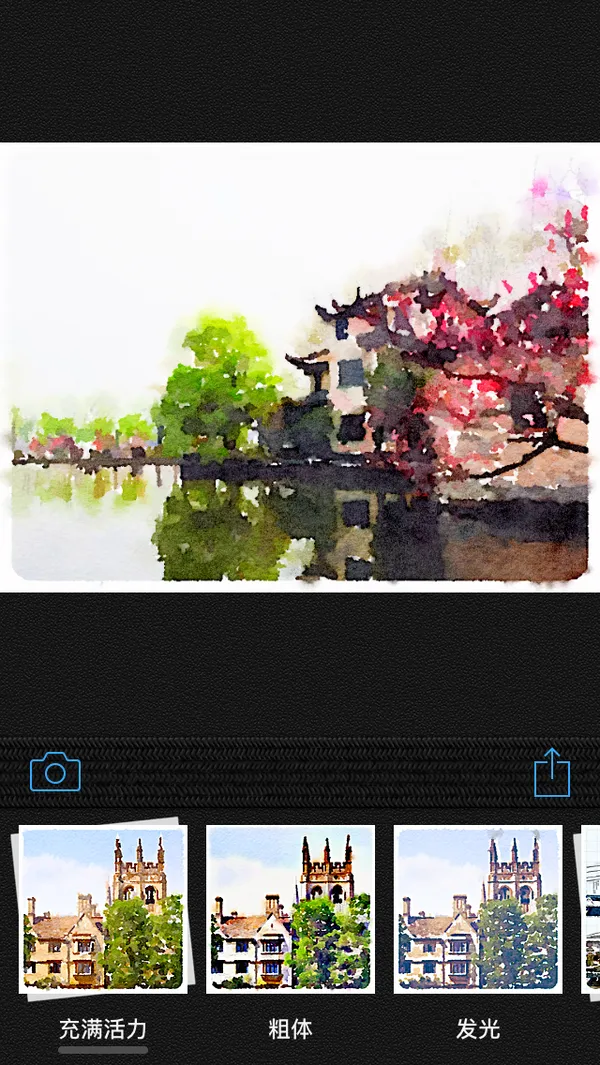Choose the 发光 filter style
The image size is (600, 1065).
[x=477, y=909]
